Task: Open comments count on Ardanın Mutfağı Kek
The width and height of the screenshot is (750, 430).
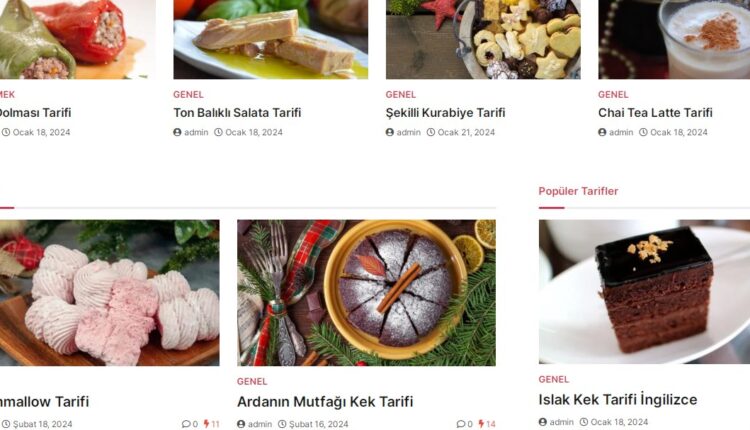Action: point(464,424)
